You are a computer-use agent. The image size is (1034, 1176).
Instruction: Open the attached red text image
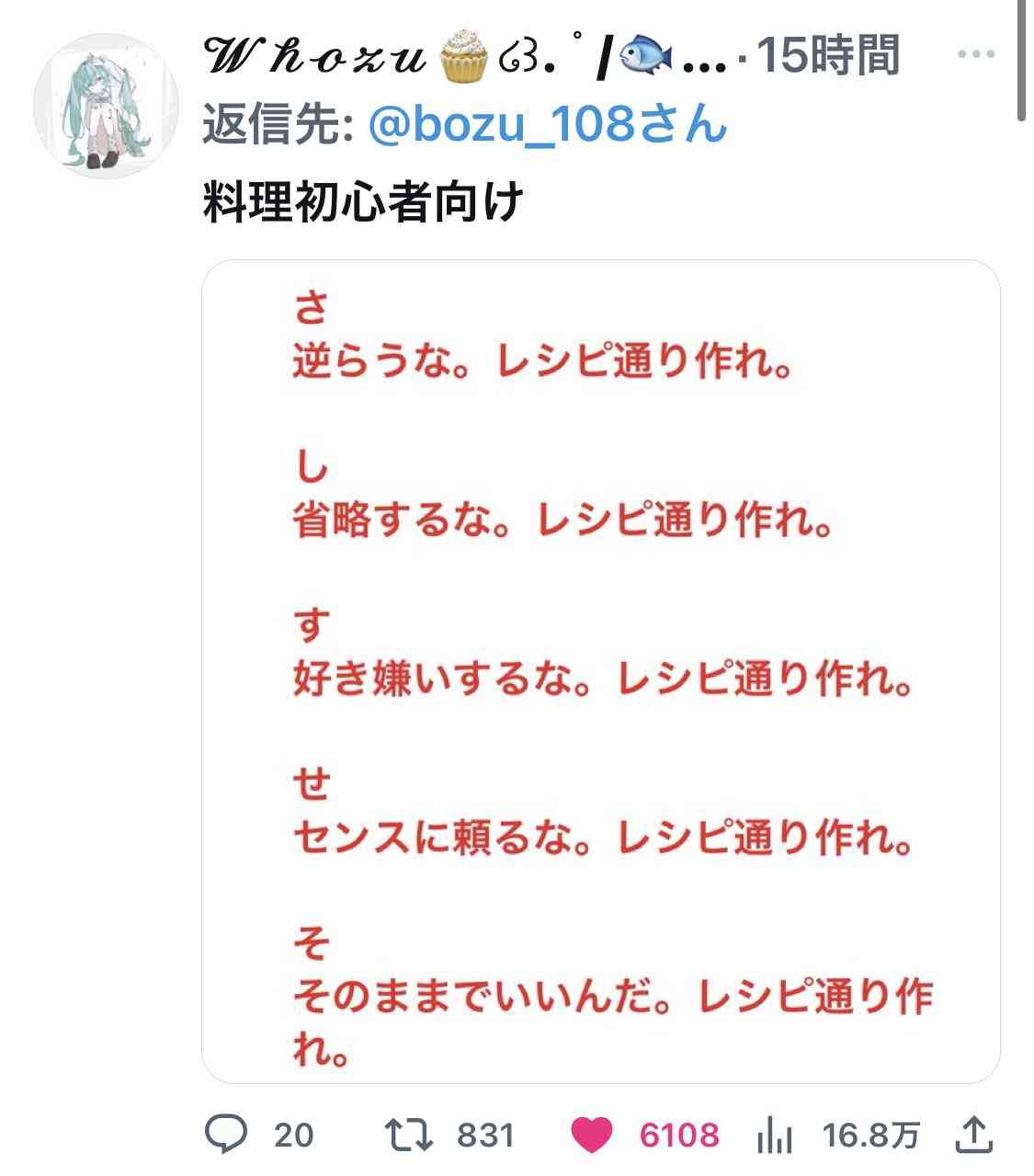[600, 671]
